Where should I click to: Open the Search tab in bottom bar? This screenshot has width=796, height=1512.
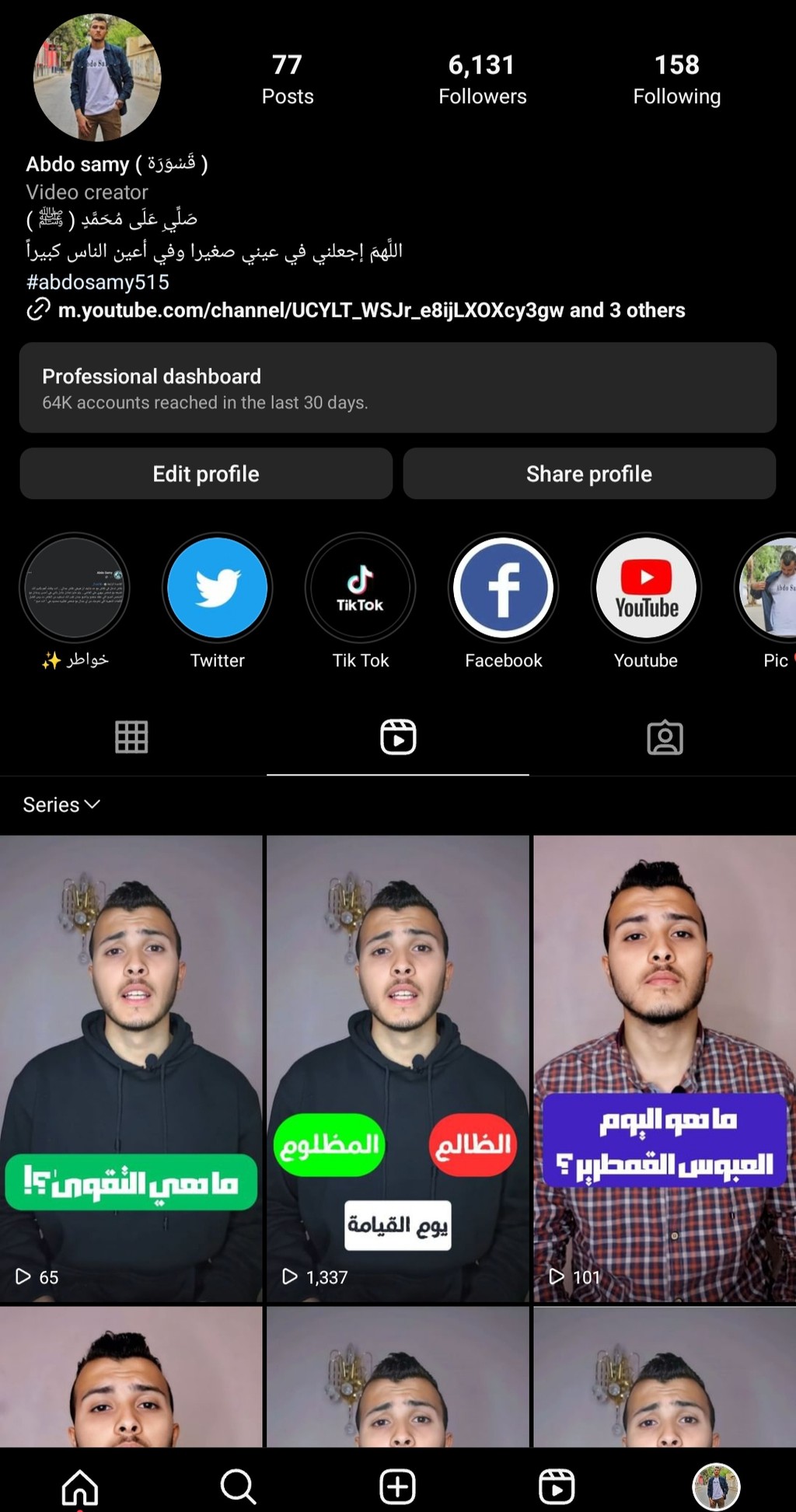coord(239,1487)
